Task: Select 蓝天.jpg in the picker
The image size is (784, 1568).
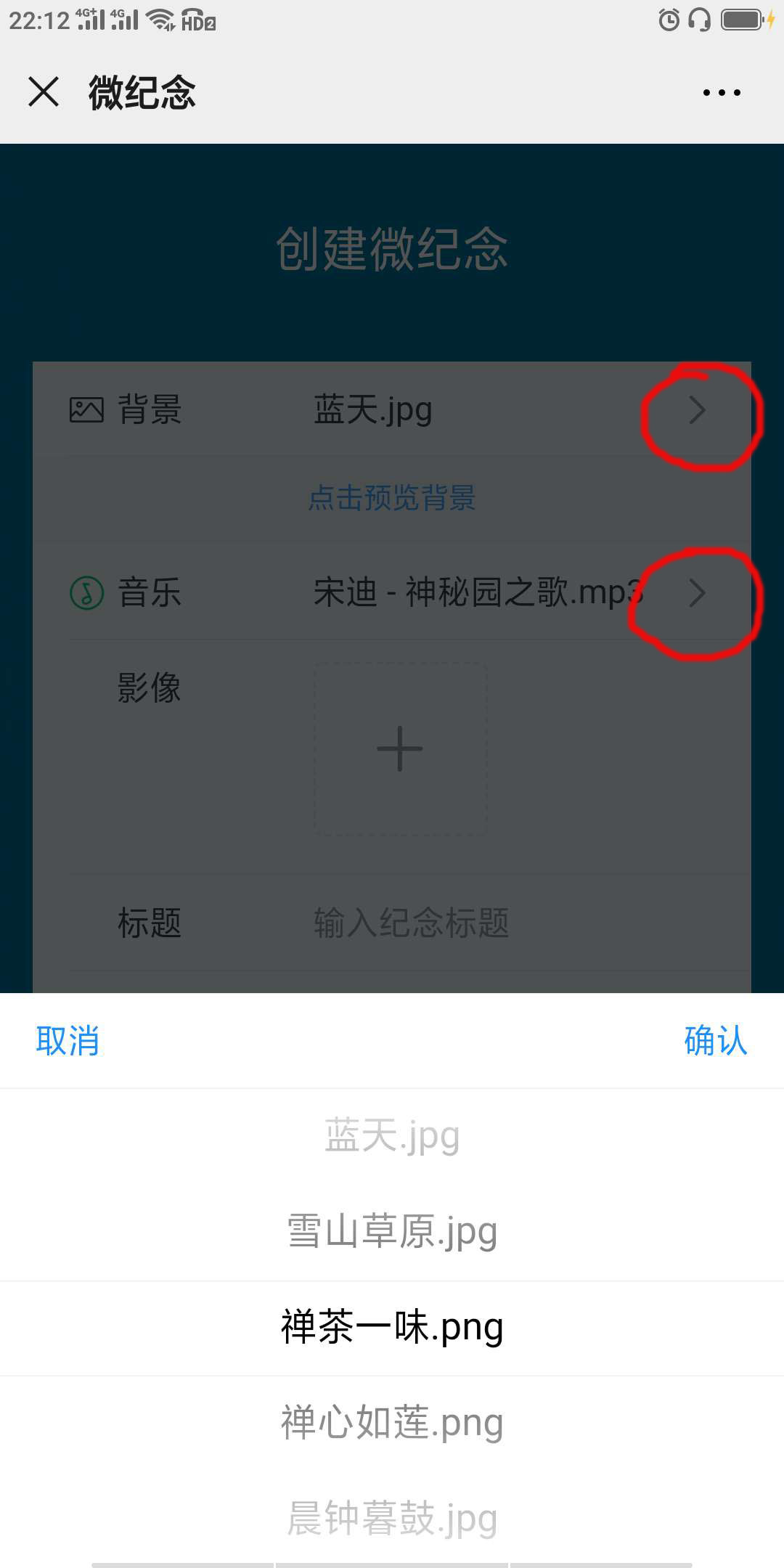Action: tap(392, 1136)
